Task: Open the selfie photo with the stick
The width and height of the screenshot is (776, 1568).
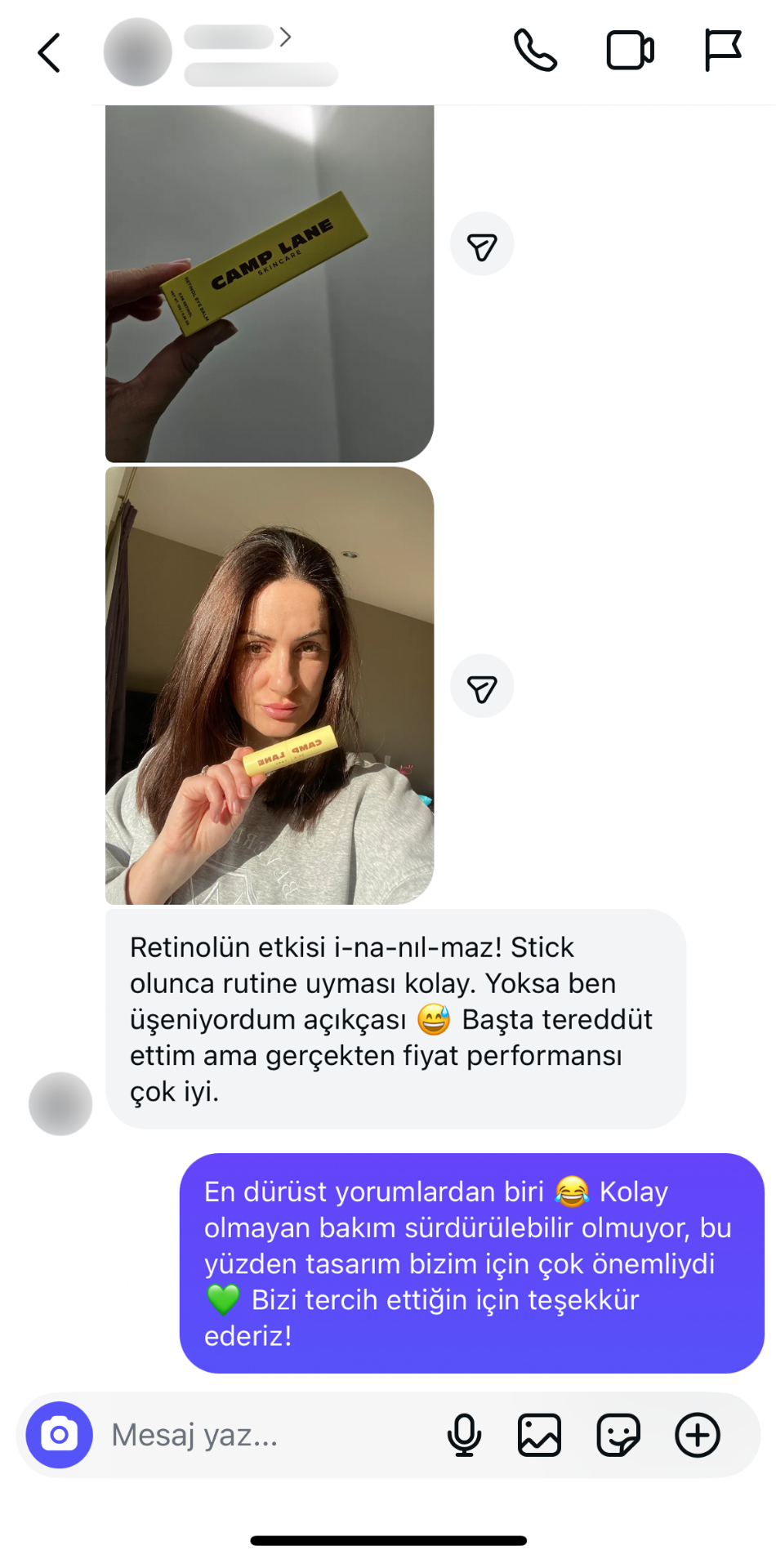Action: click(270, 686)
